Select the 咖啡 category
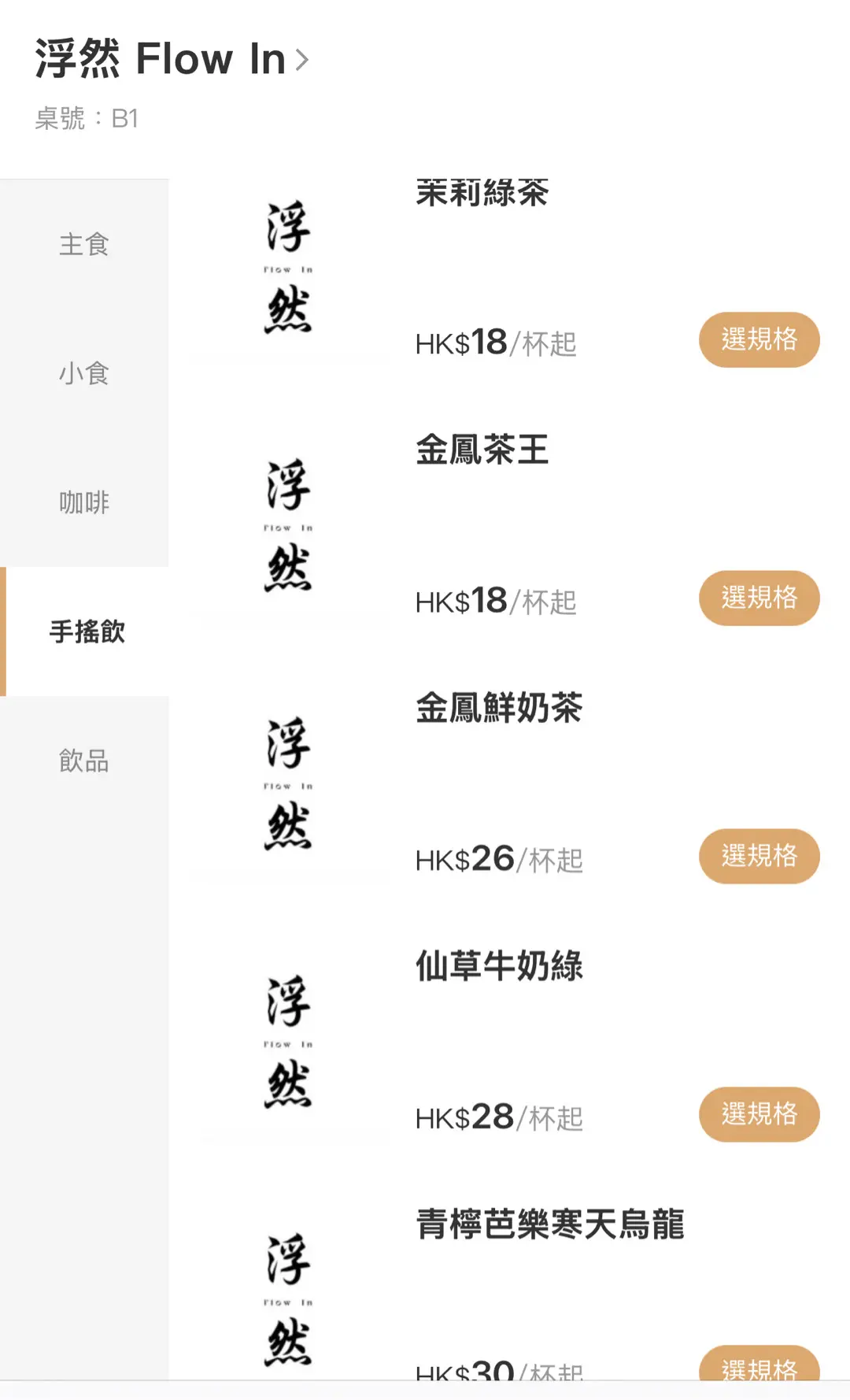The image size is (850, 1400). pyautogui.click(x=84, y=502)
